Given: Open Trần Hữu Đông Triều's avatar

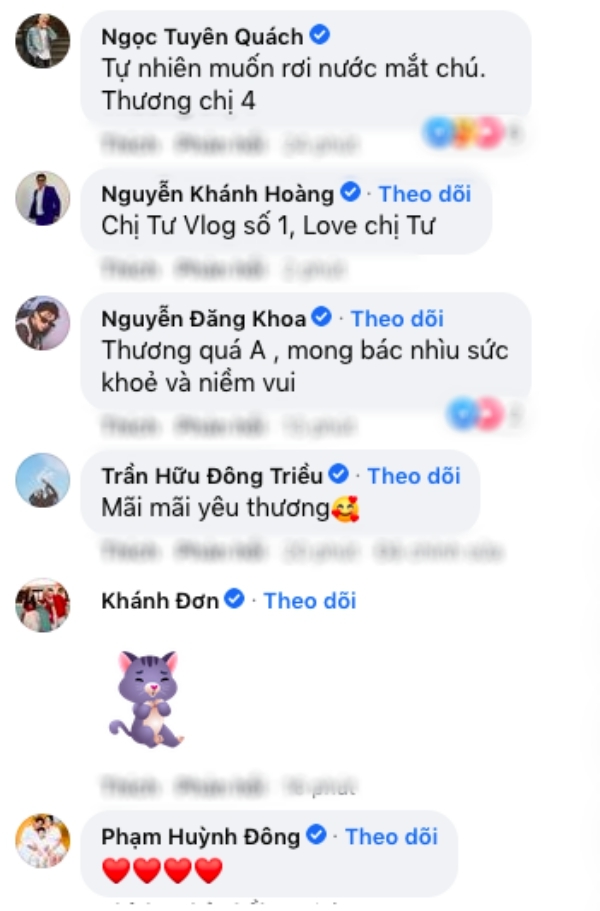Looking at the screenshot, I should point(43,480).
